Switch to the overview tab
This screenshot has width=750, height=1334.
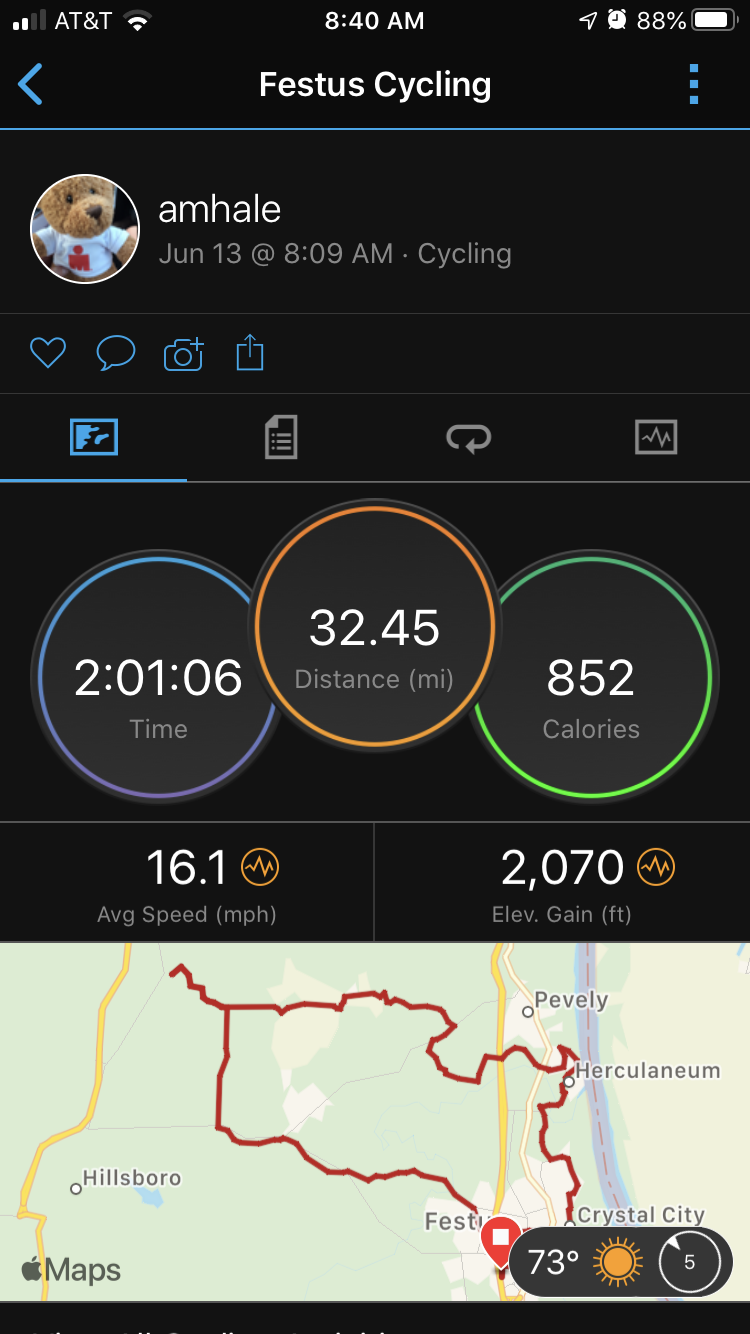coord(94,438)
